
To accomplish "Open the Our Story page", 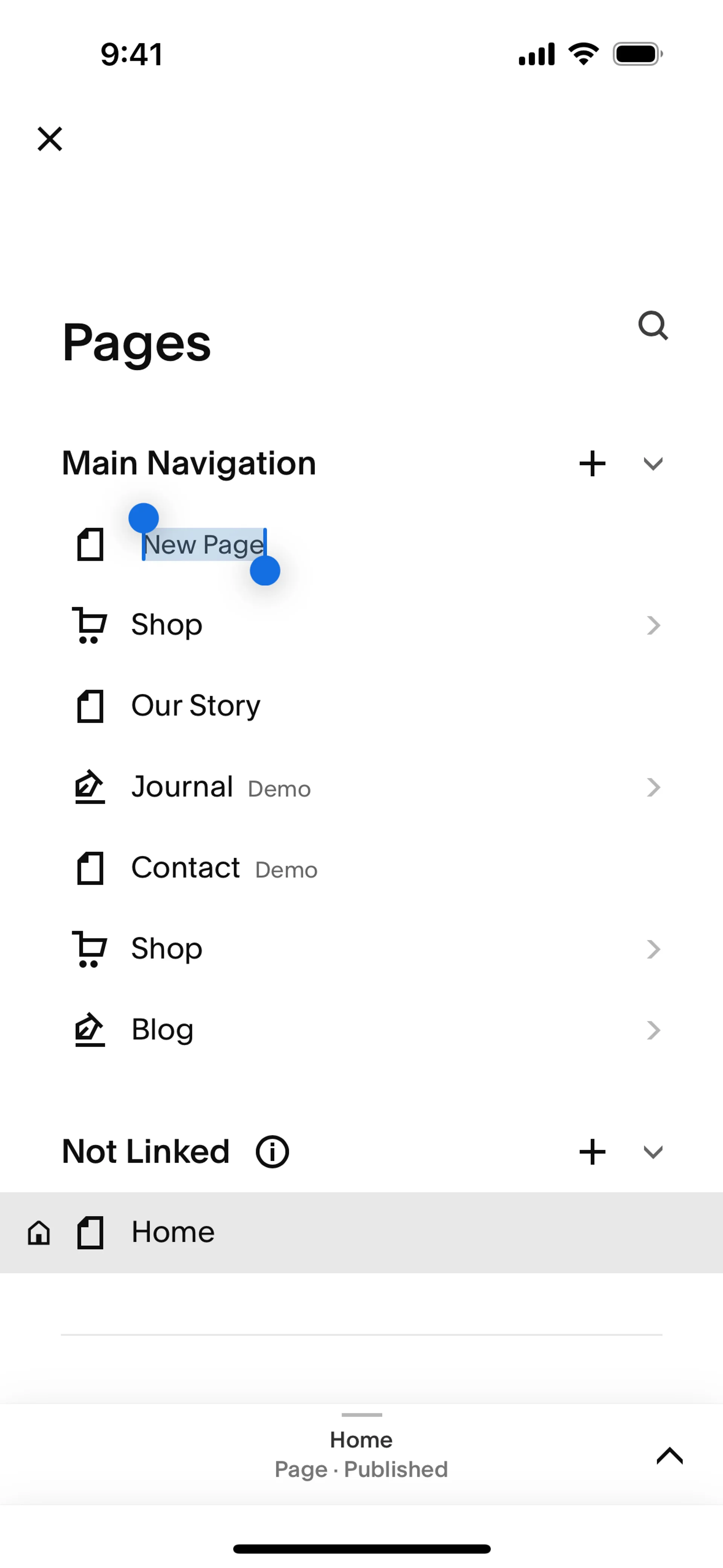I will point(196,706).
